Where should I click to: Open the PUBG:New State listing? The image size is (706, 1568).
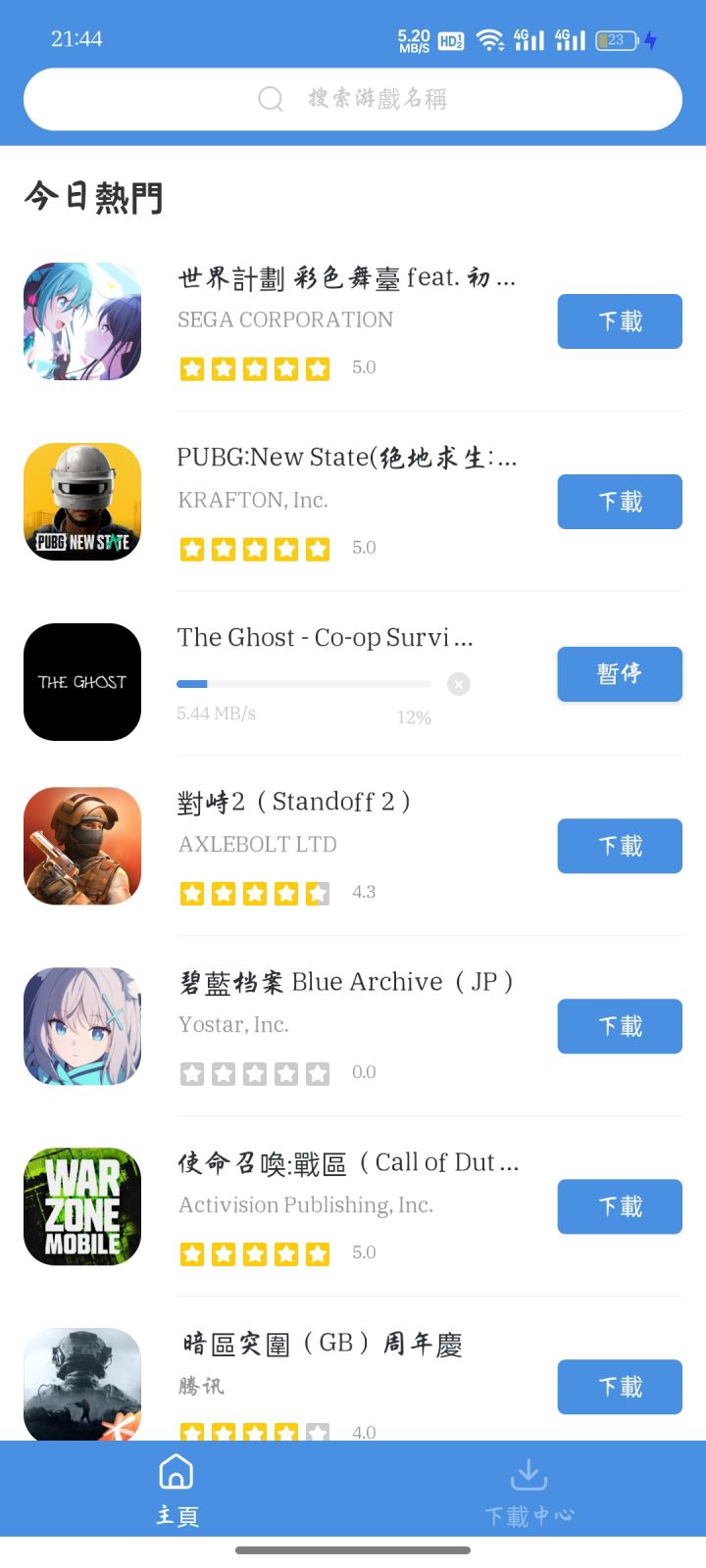345,459
